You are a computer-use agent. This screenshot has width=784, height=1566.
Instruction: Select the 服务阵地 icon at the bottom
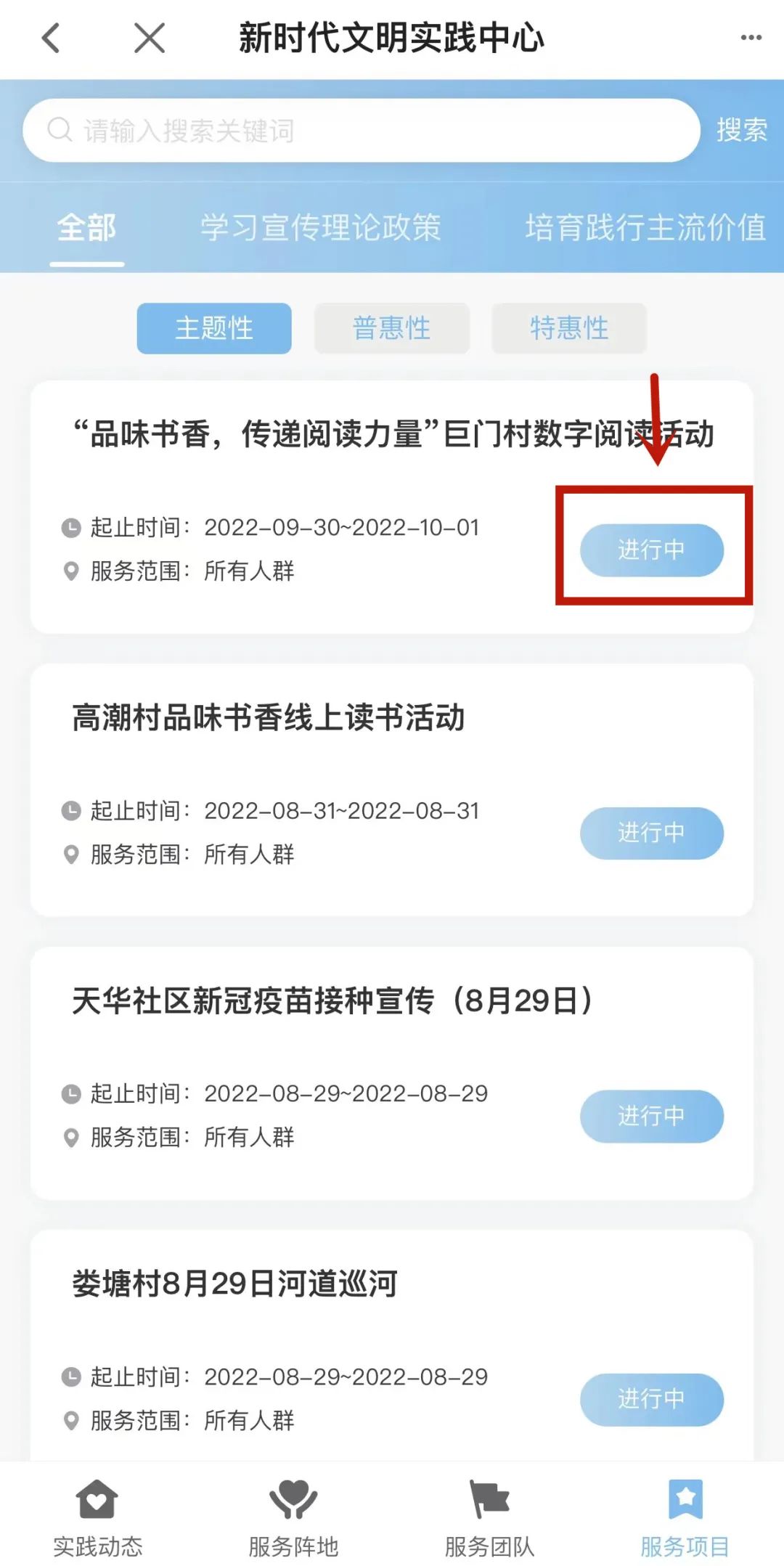click(295, 1501)
